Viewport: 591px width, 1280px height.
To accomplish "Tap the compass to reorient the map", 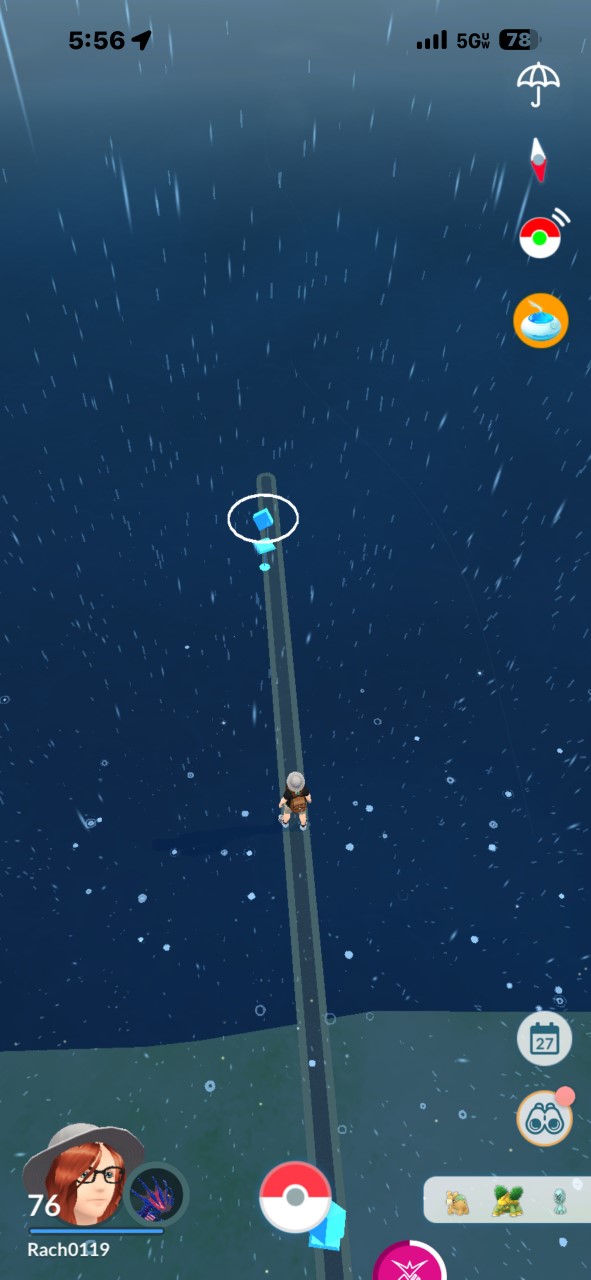I will point(538,159).
